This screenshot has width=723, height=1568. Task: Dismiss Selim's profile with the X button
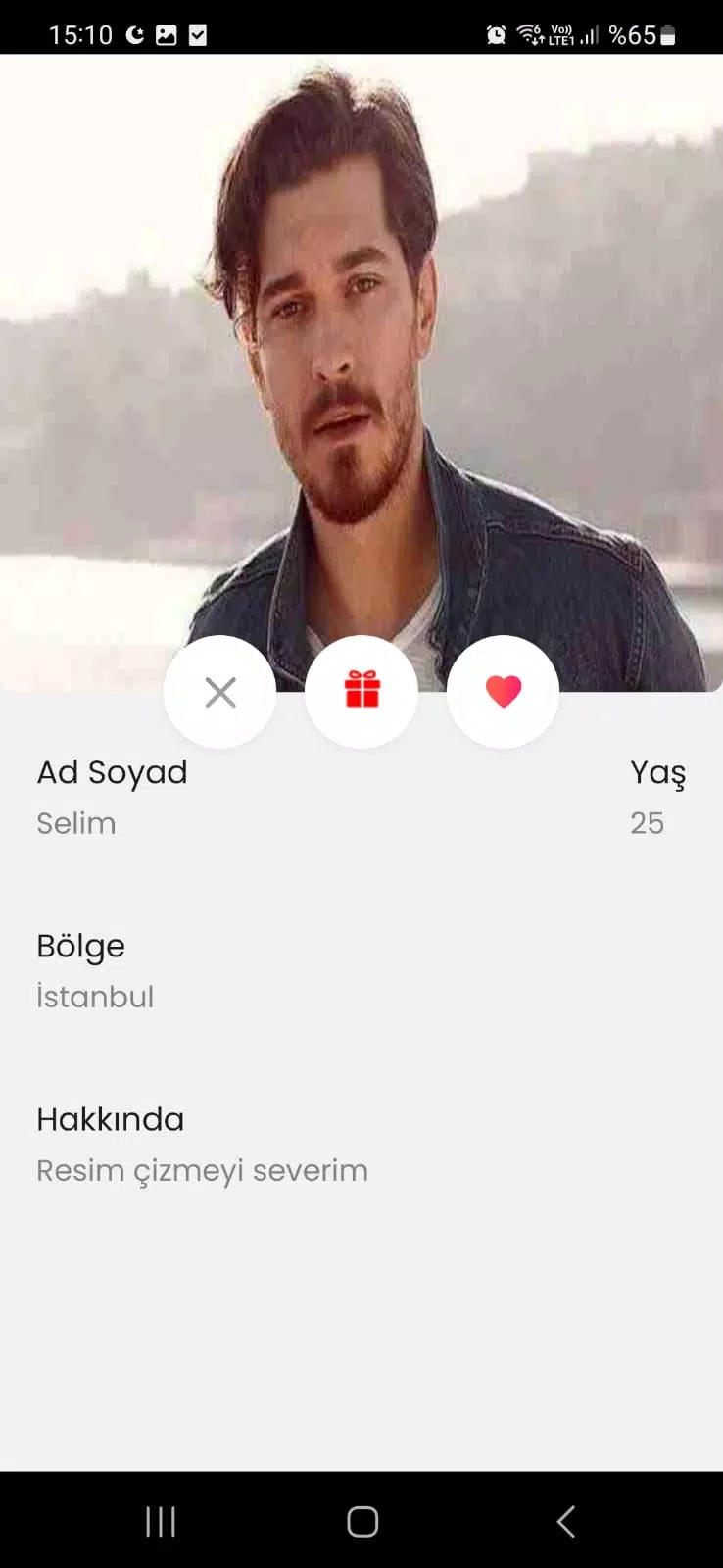(x=220, y=692)
